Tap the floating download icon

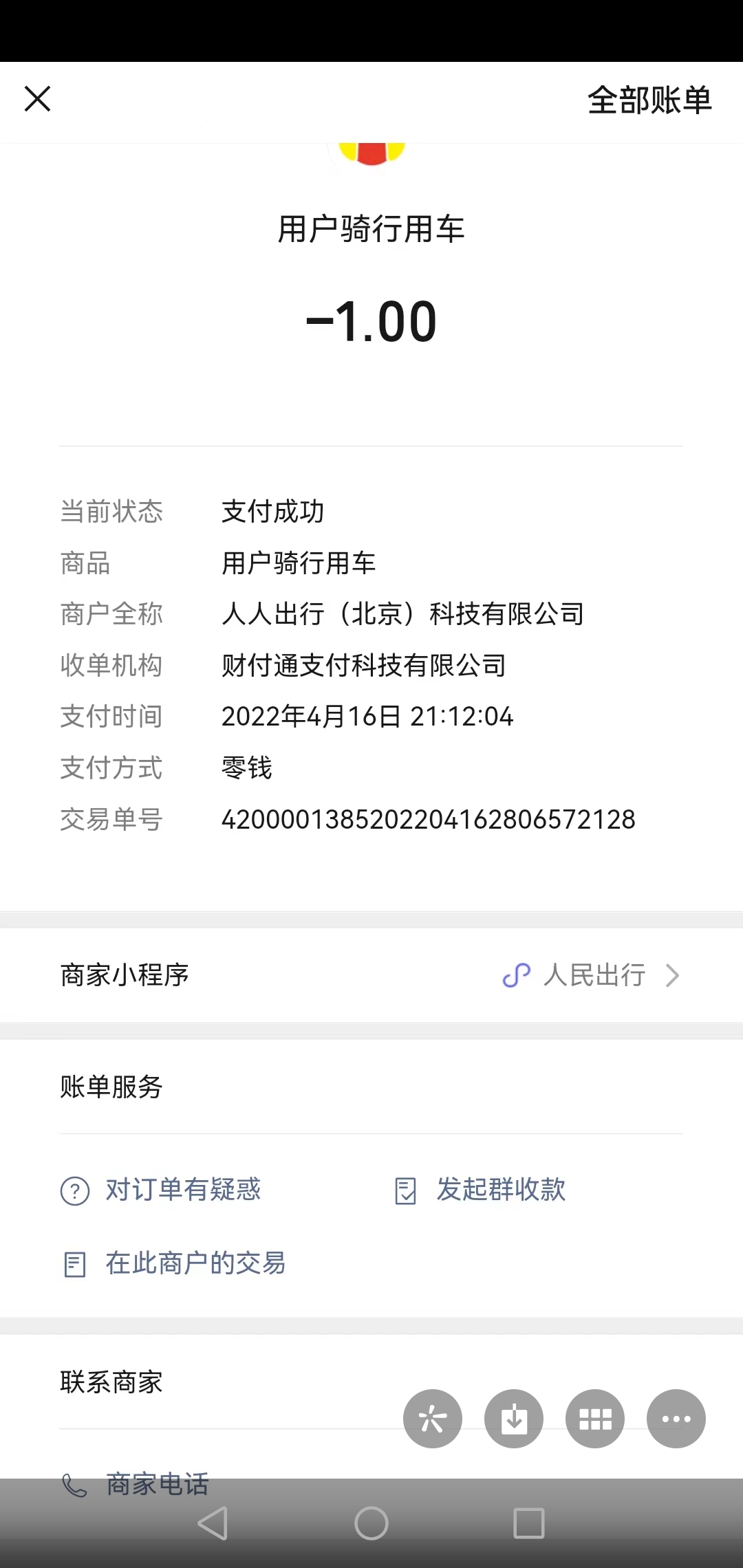coord(514,1419)
